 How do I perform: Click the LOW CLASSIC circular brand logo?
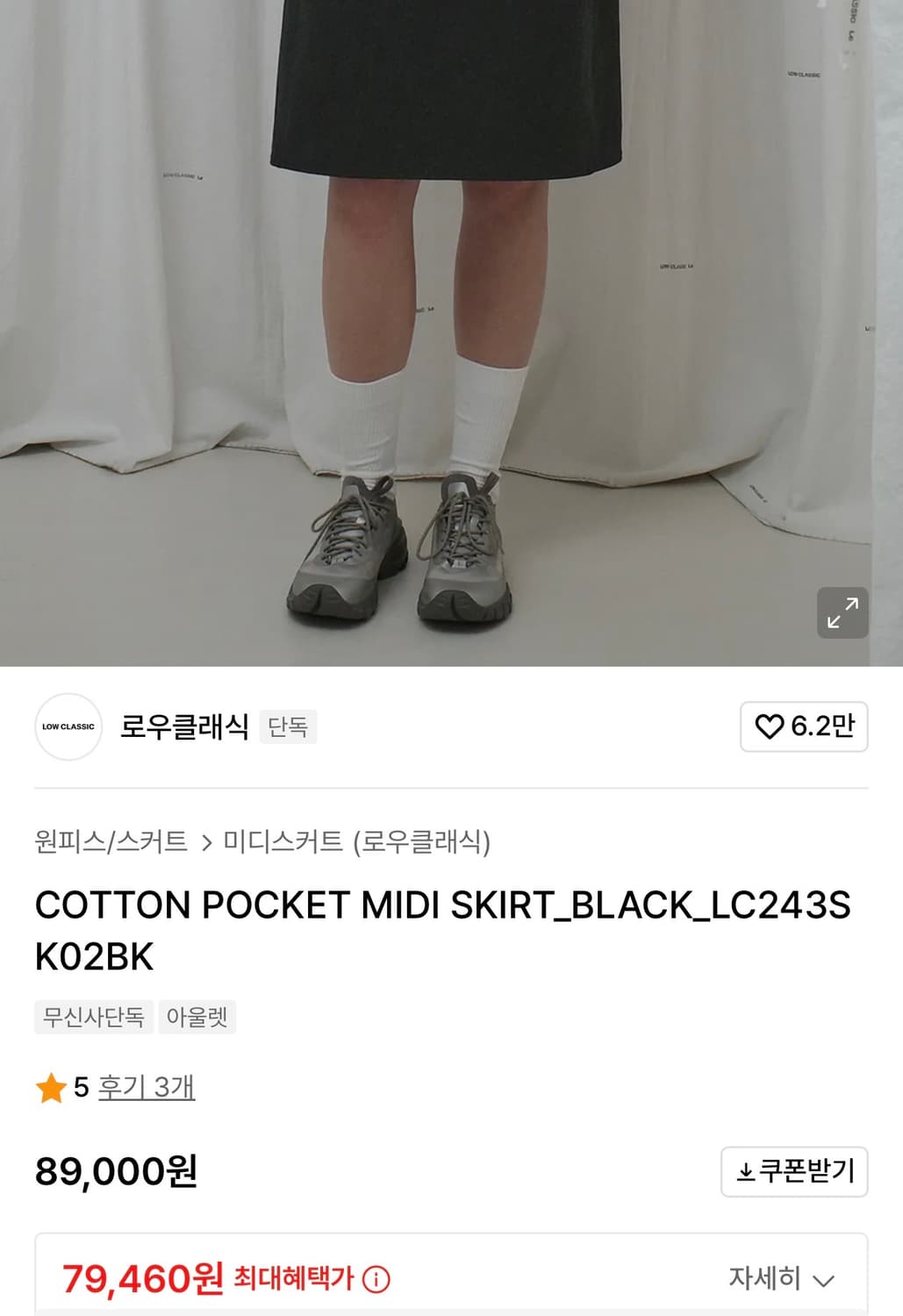tap(68, 727)
